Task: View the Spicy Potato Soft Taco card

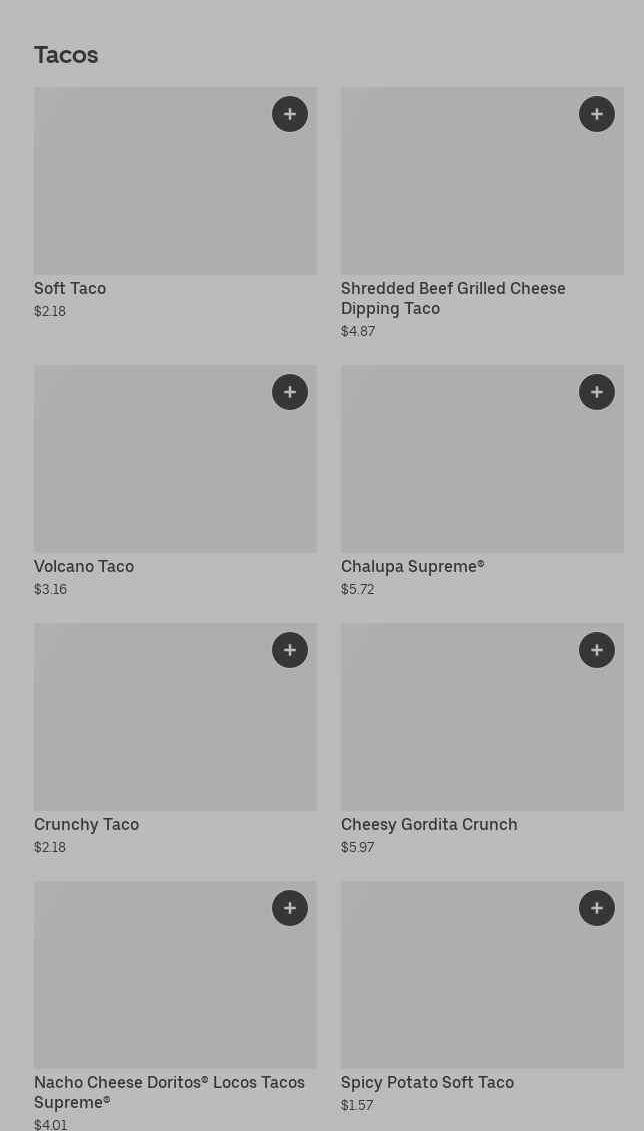Action: (460, 990)
